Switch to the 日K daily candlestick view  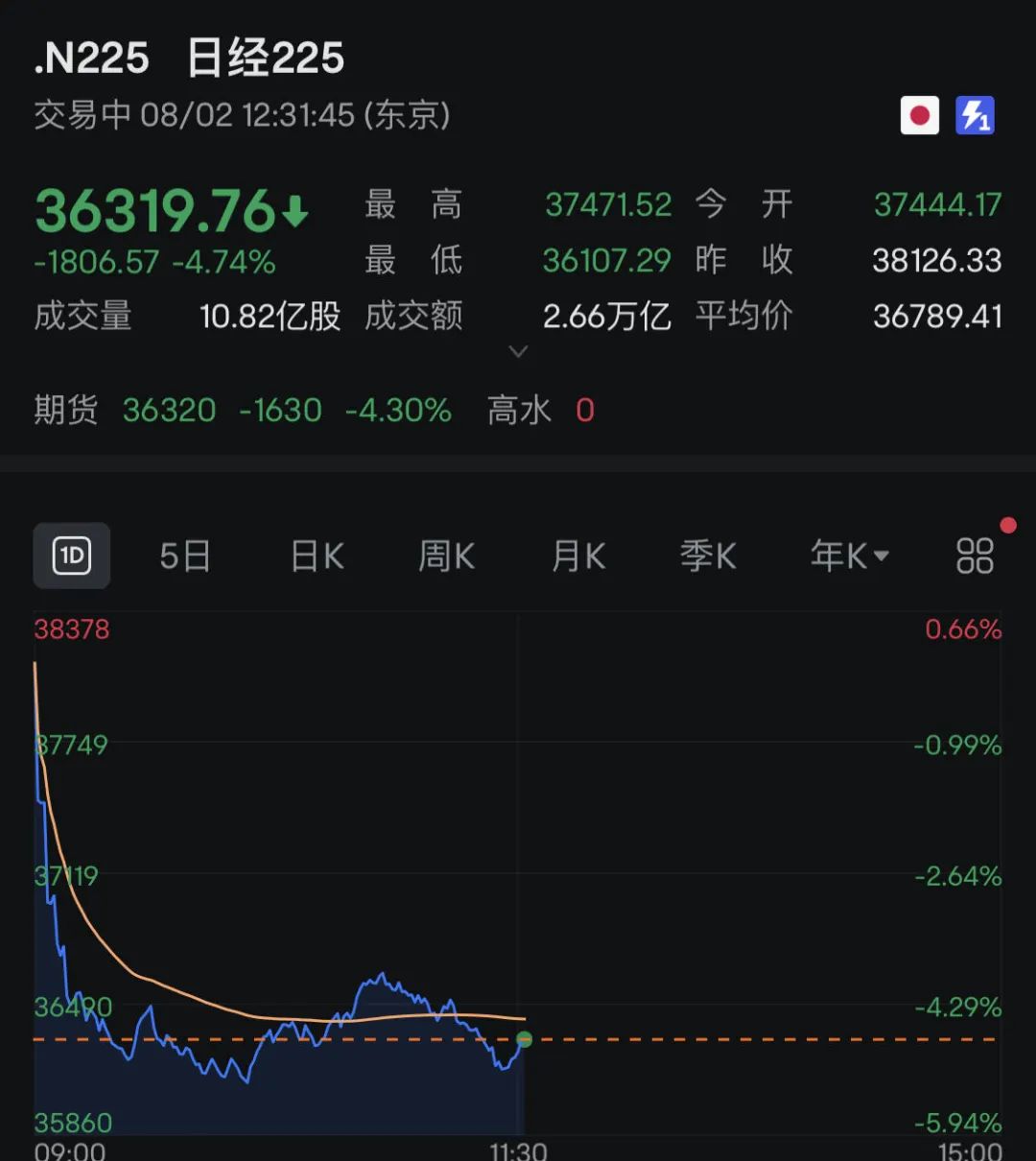(x=317, y=556)
